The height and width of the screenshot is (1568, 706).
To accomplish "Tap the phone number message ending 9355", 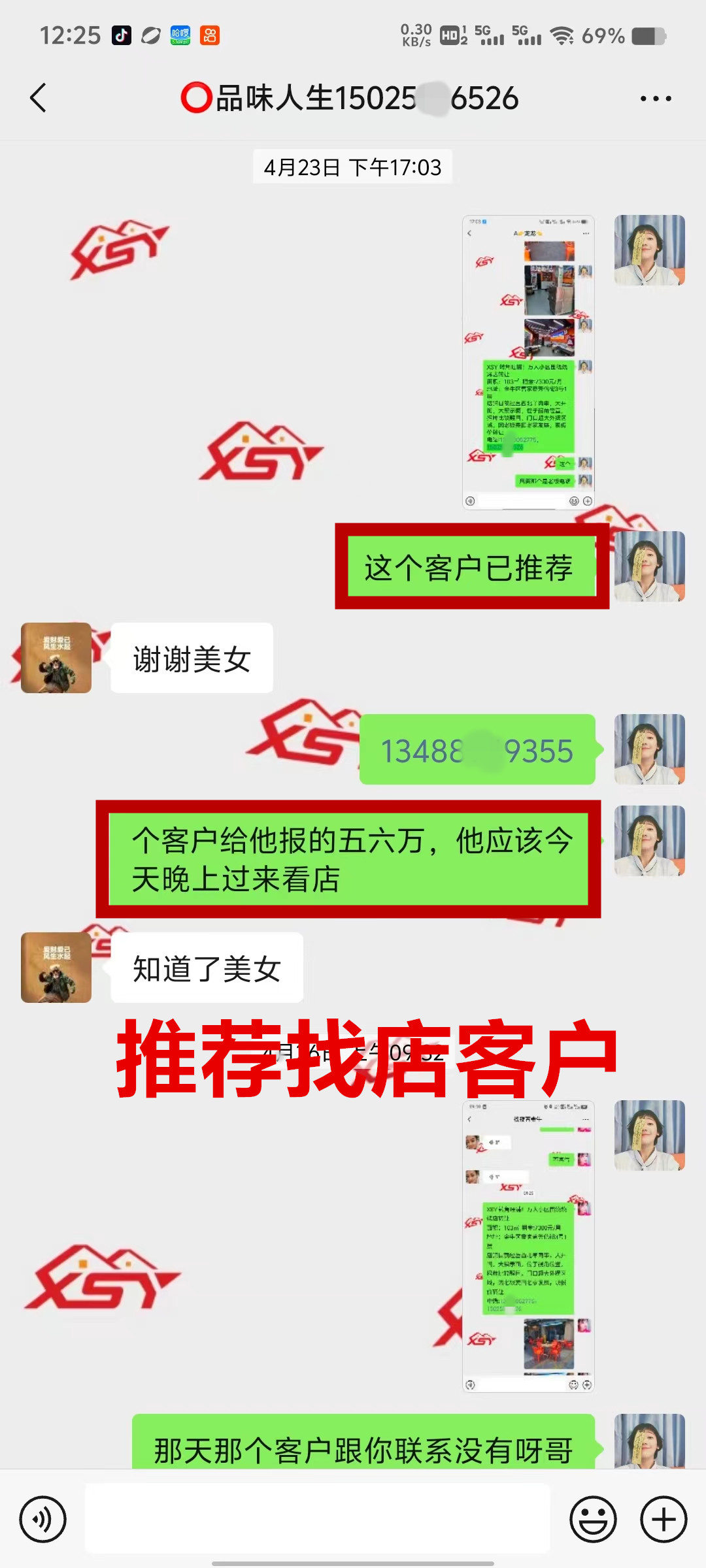I will [477, 750].
